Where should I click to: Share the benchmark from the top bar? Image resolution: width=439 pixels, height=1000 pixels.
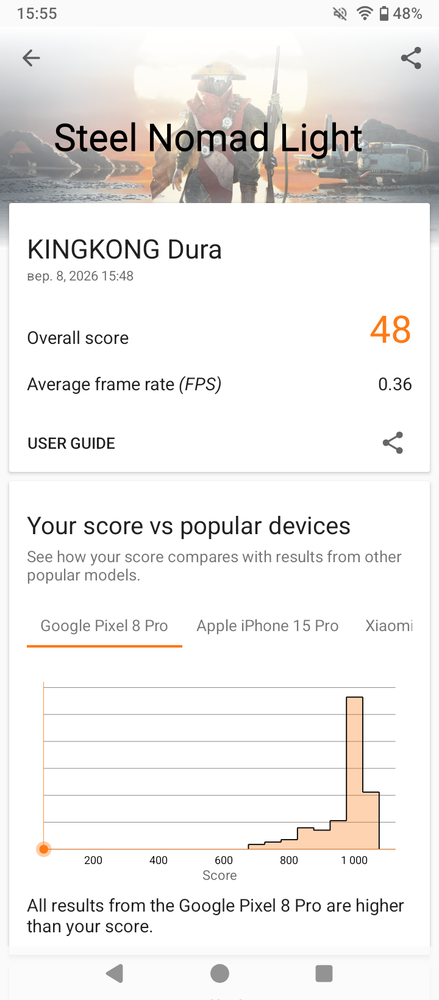[411, 58]
